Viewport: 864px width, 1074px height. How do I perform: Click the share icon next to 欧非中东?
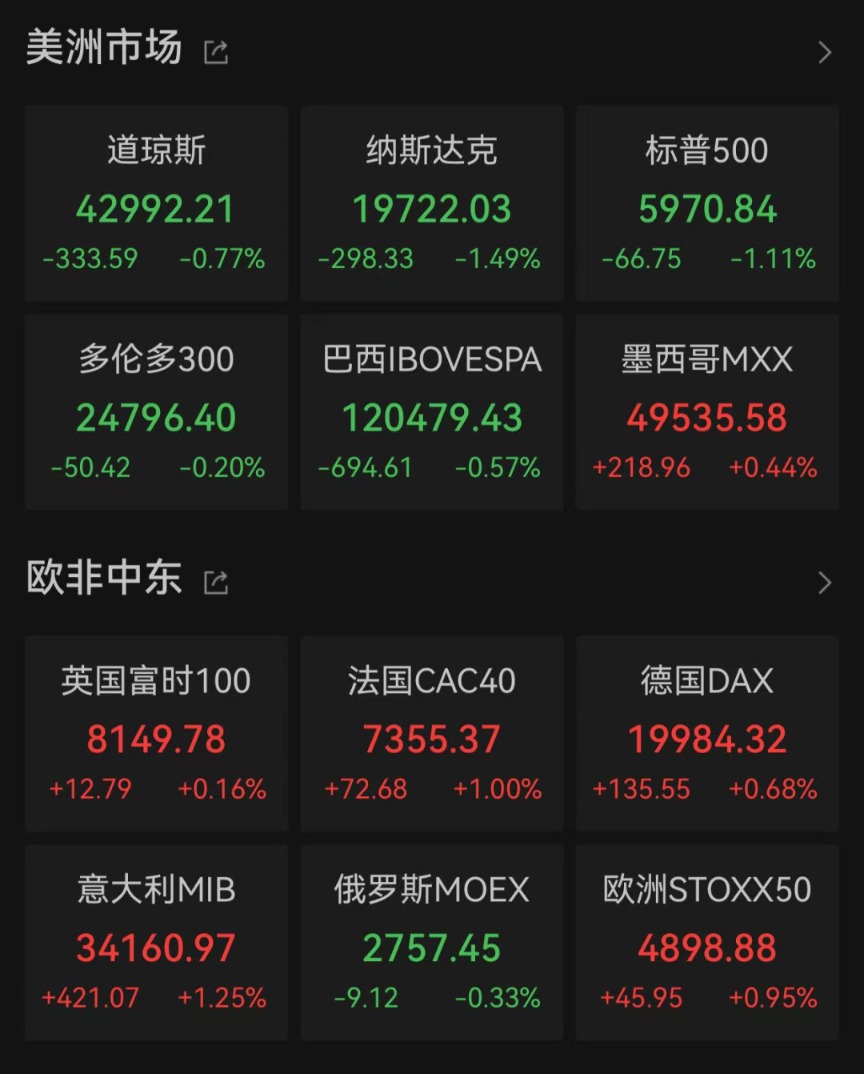[x=215, y=581]
